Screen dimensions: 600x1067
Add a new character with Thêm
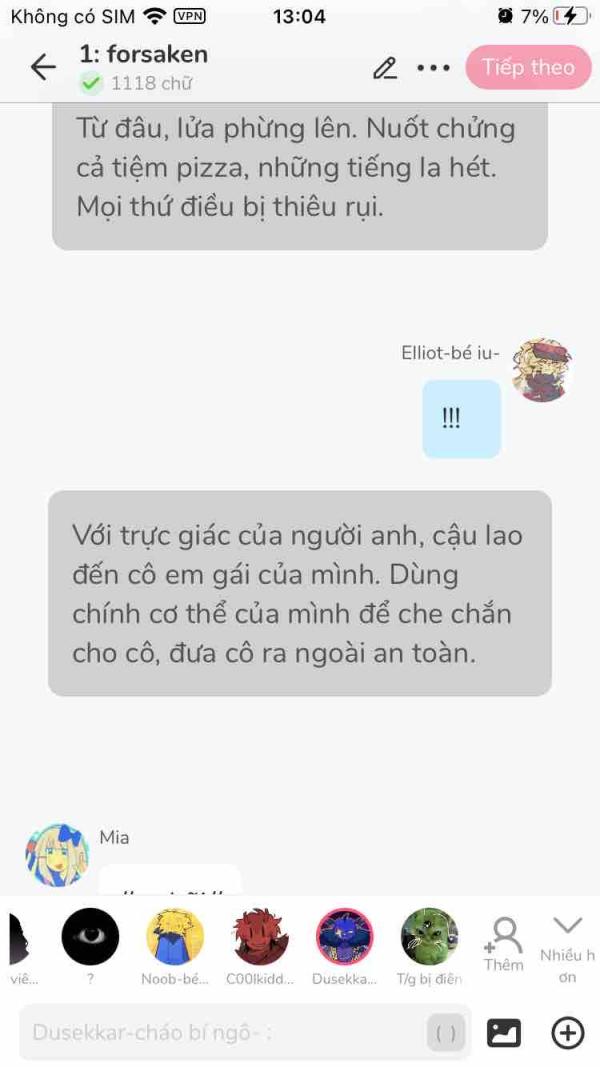[x=503, y=945]
